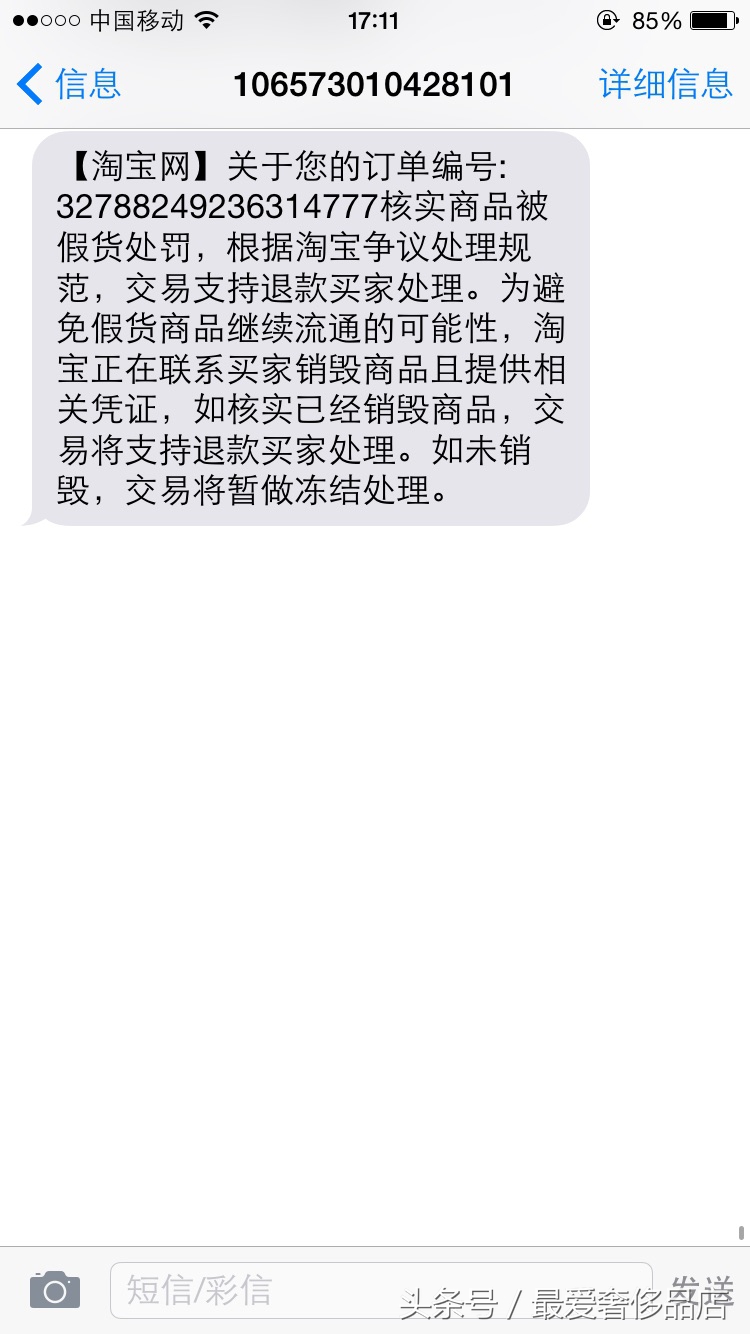Select the sender number 106573010428101 title
Screen dimensions: 750x1334
click(x=375, y=84)
